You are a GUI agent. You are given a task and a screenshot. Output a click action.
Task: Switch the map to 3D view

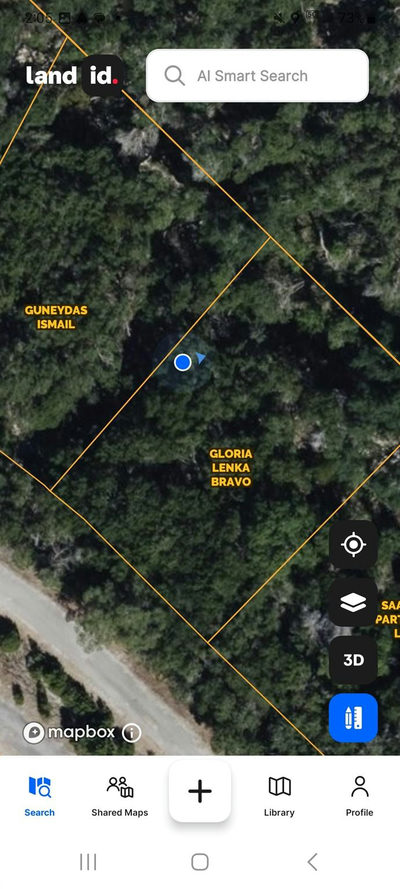click(353, 660)
